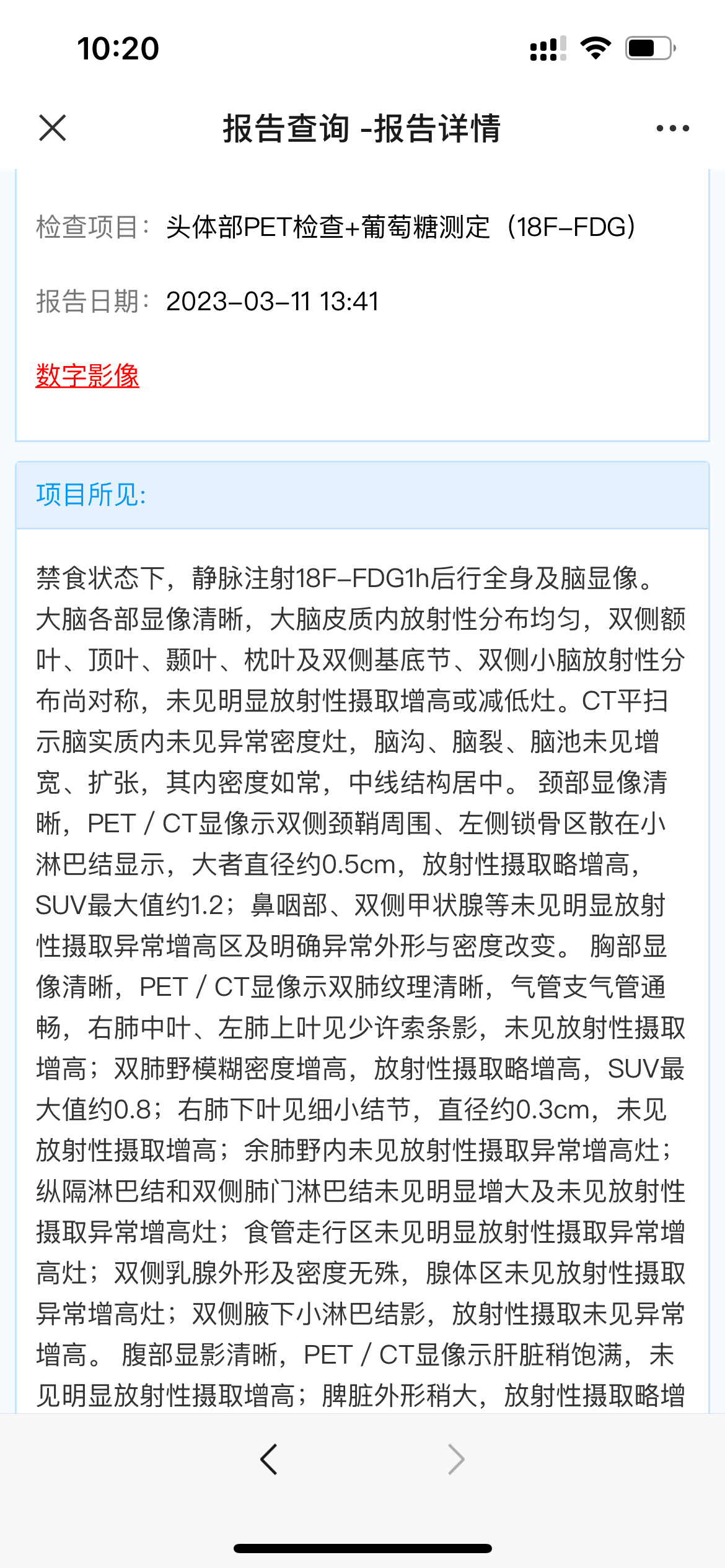Screen dimensions: 725x1568
Task: Go forward with the right arrow
Action: coord(456,1460)
